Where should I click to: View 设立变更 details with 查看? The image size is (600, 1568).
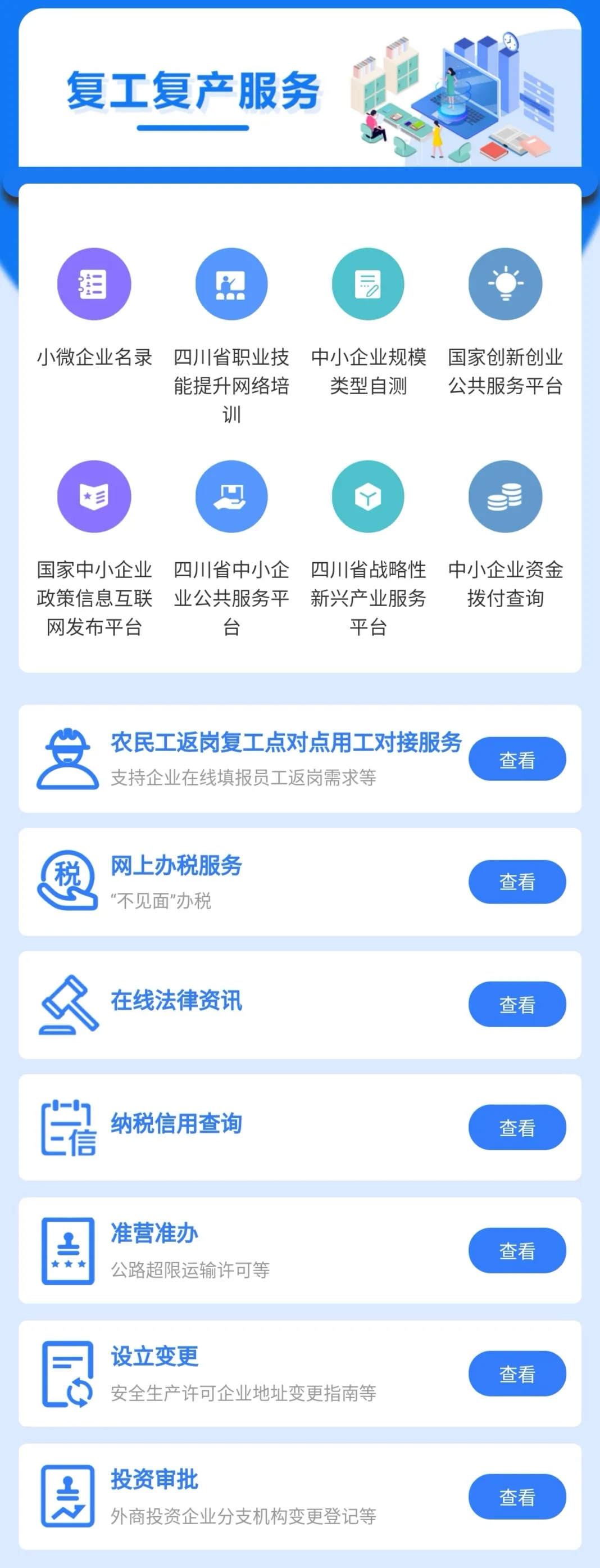(x=517, y=1373)
